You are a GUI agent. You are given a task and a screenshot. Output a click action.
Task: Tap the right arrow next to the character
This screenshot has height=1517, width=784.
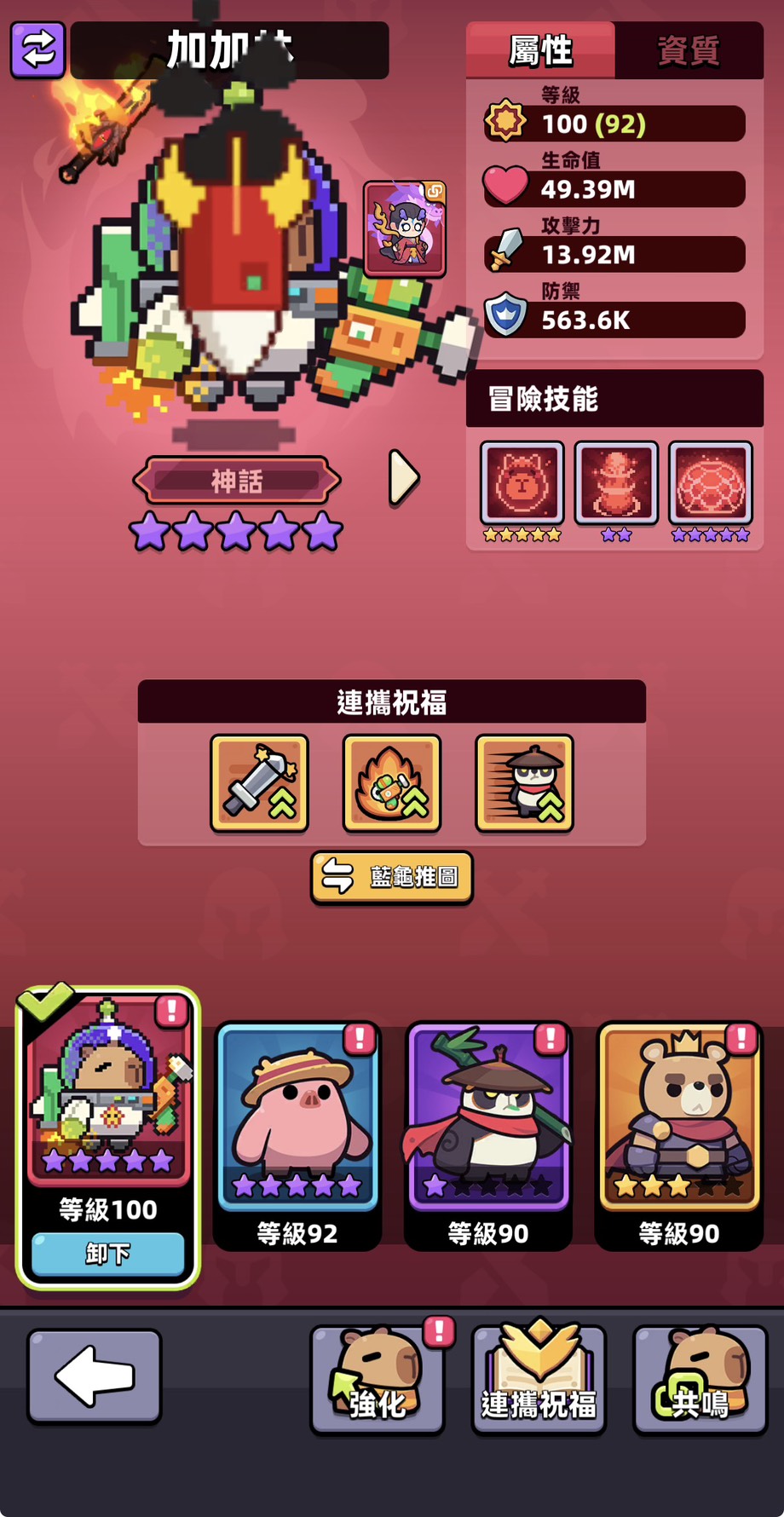pyautogui.click(x=403, y=478)
